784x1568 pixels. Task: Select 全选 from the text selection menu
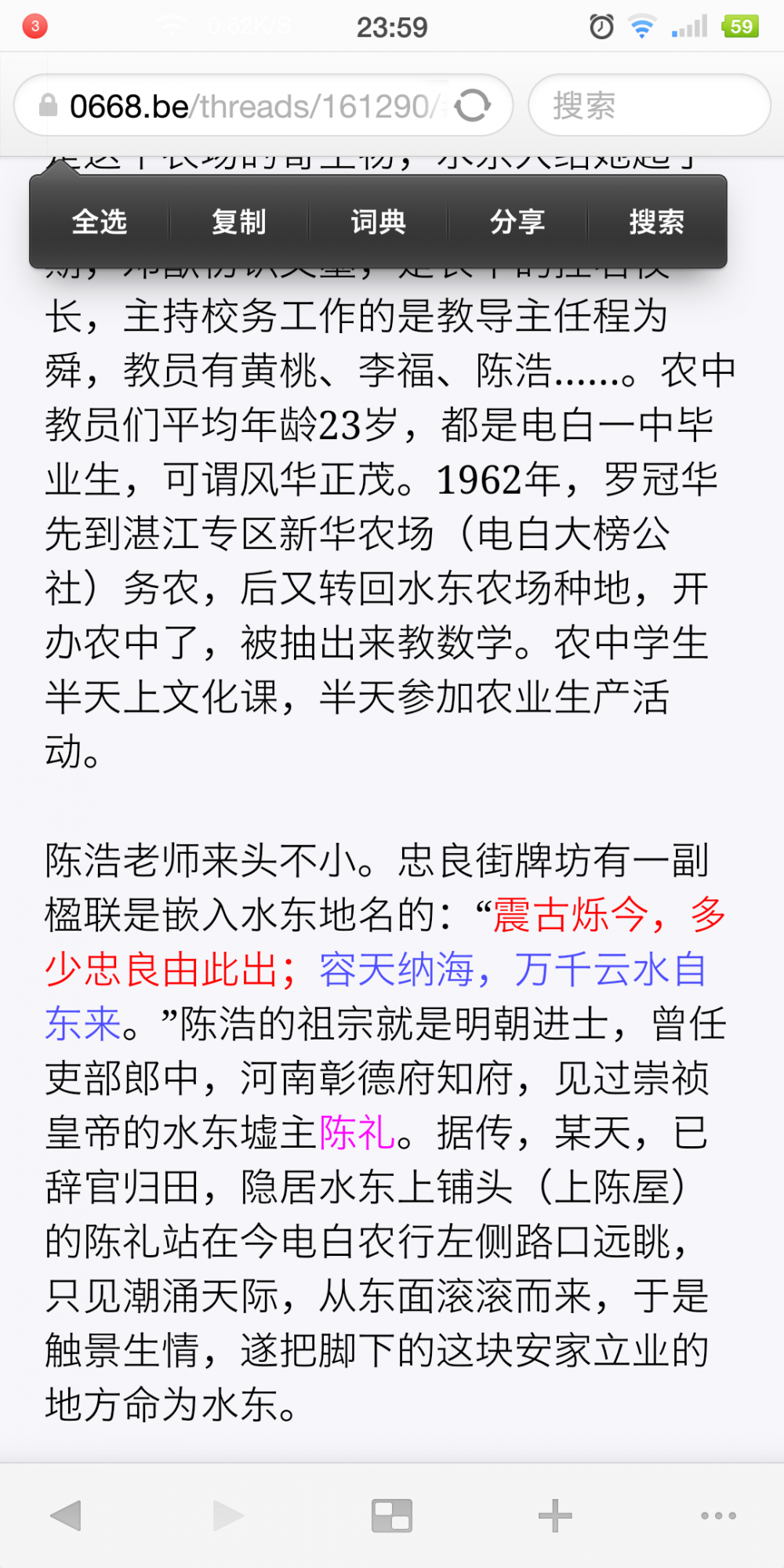point(100,222)
